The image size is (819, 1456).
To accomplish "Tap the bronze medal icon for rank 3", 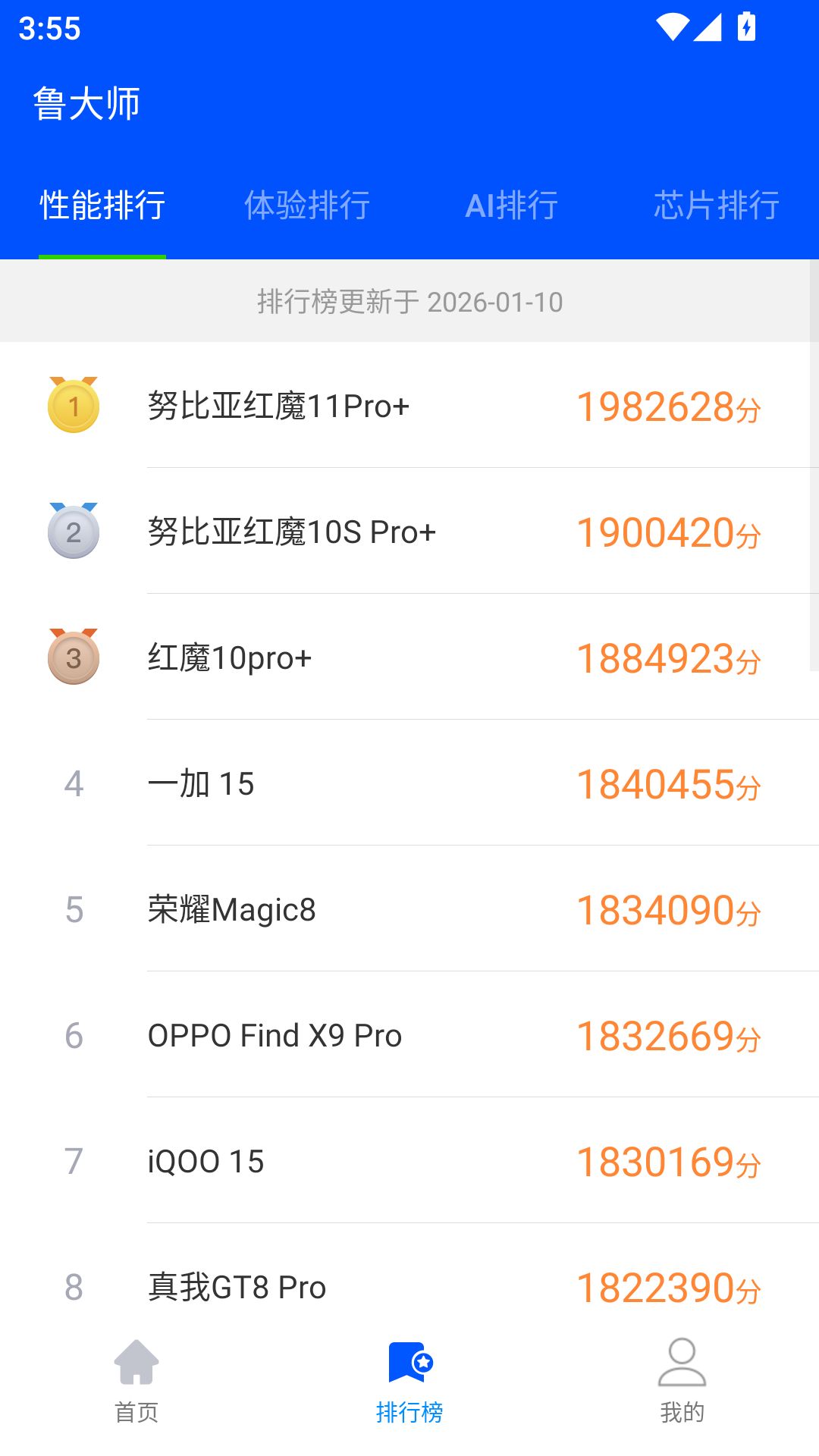I will [73, 658].
